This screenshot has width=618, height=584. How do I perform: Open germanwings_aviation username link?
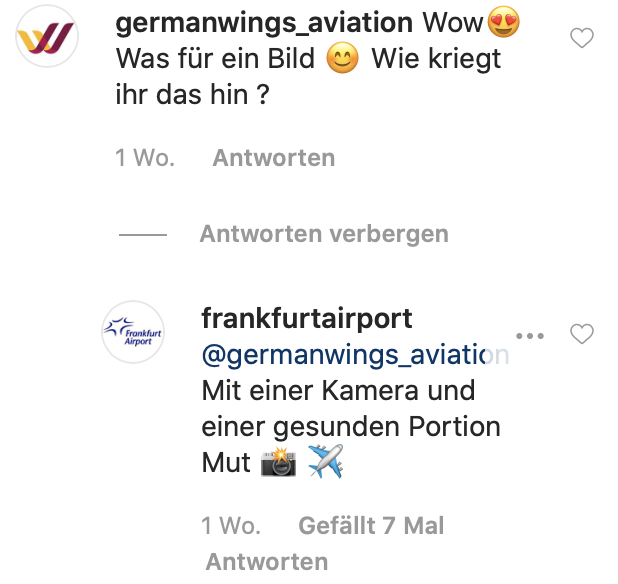pyautogui.click(x=264, y=23)
